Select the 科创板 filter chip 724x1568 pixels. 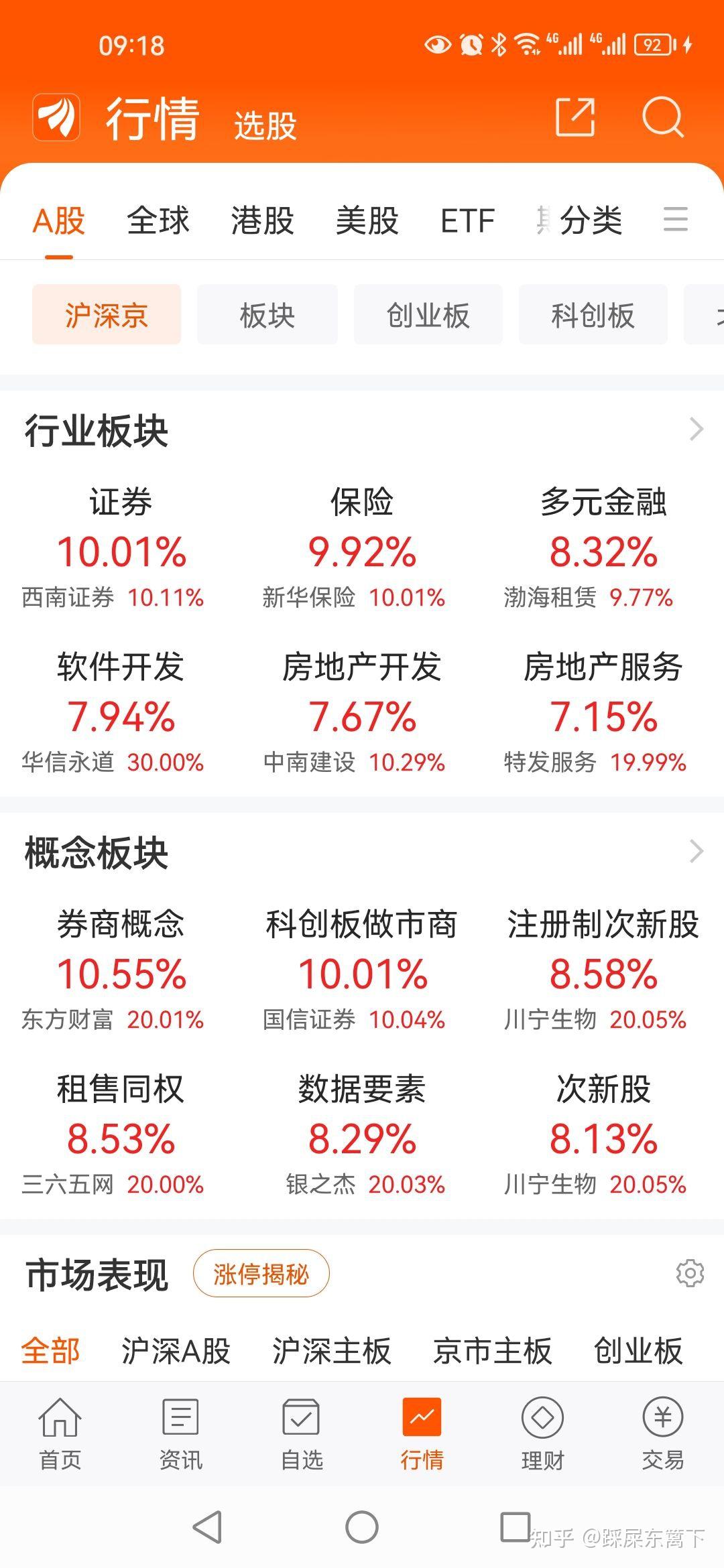tap(593, 315)
